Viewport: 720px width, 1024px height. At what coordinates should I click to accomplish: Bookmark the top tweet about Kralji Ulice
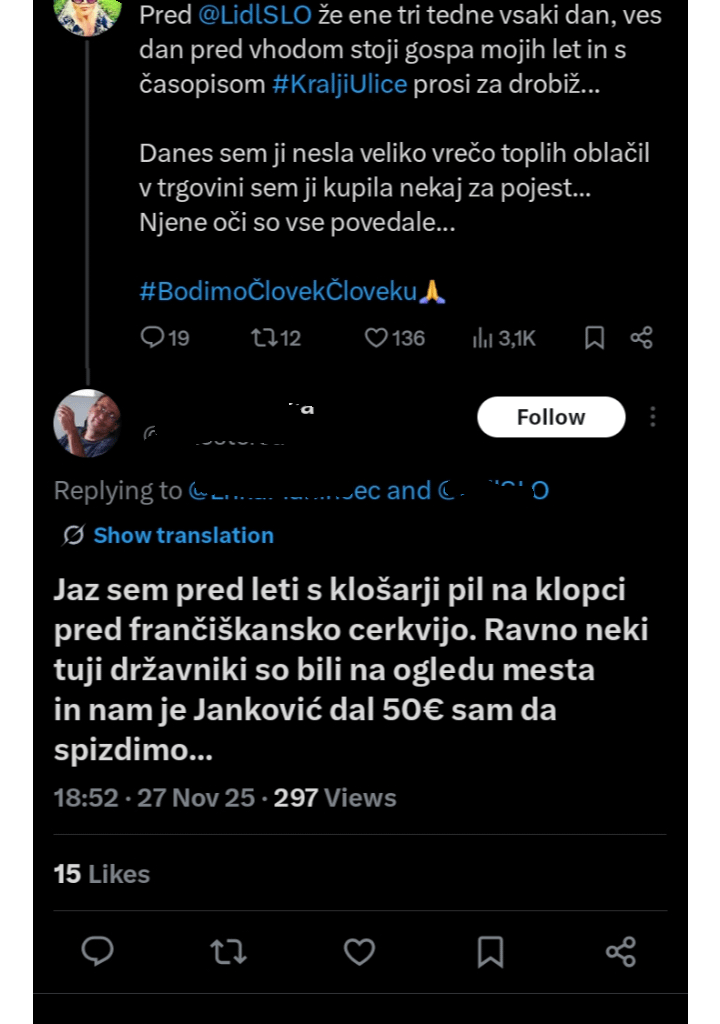594,338
